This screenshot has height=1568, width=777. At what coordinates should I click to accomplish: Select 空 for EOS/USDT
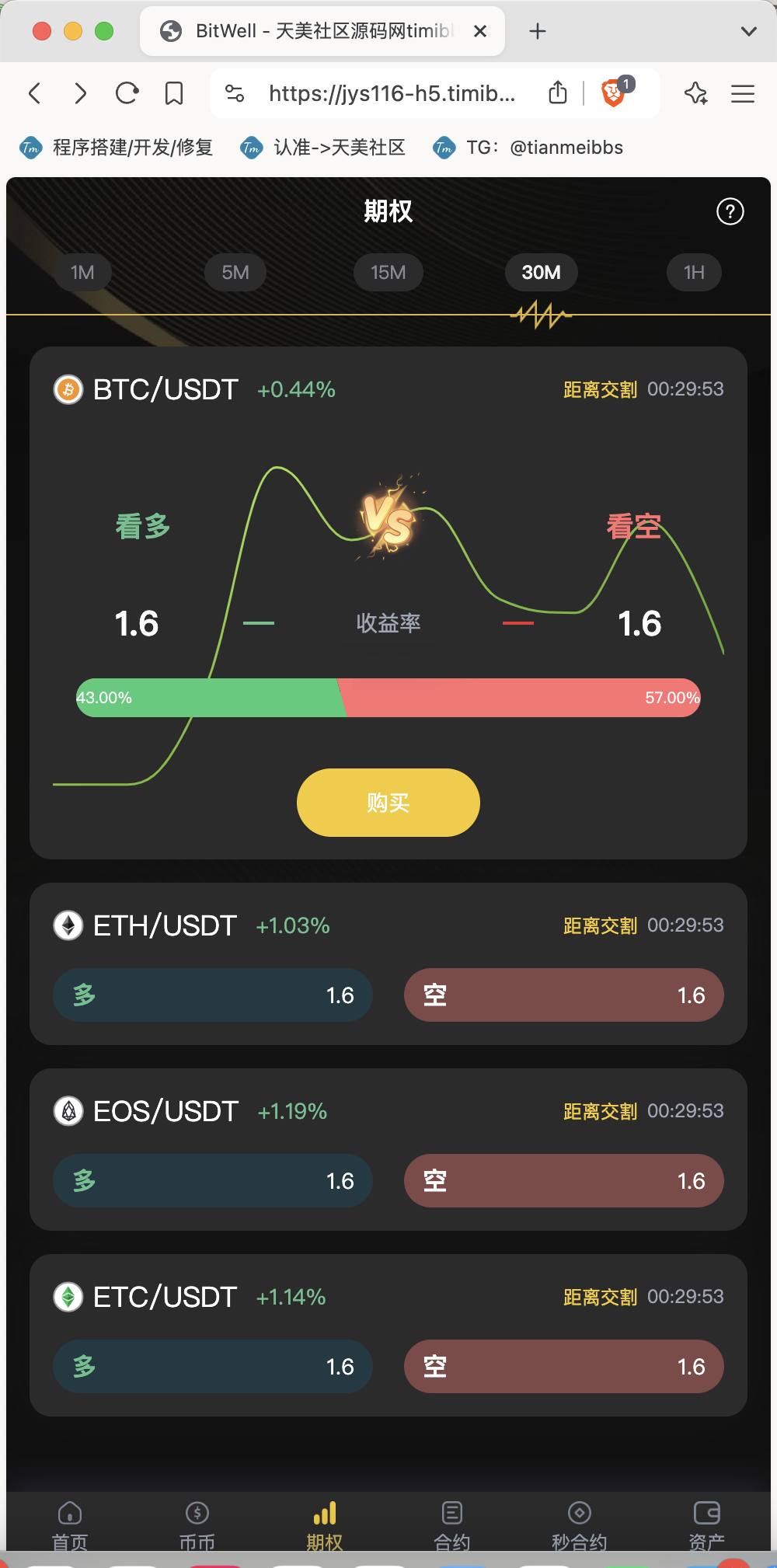564,1180
